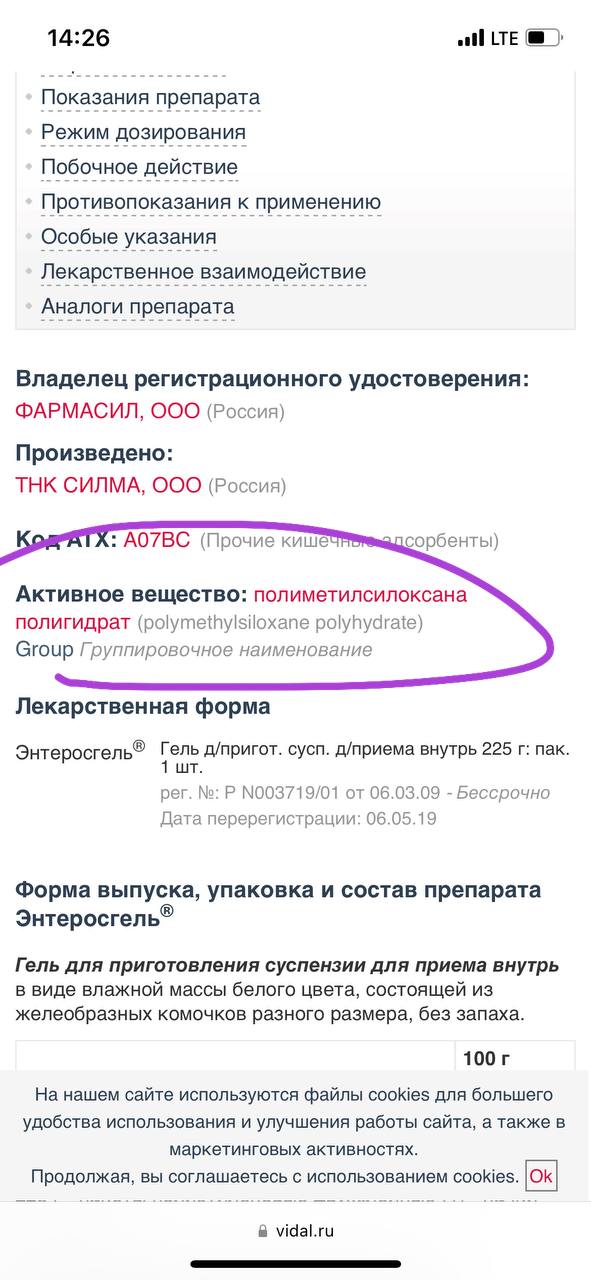Open ATX code A07BC link
This screenshot has height=1280, width=591.
tap(156, 541)
